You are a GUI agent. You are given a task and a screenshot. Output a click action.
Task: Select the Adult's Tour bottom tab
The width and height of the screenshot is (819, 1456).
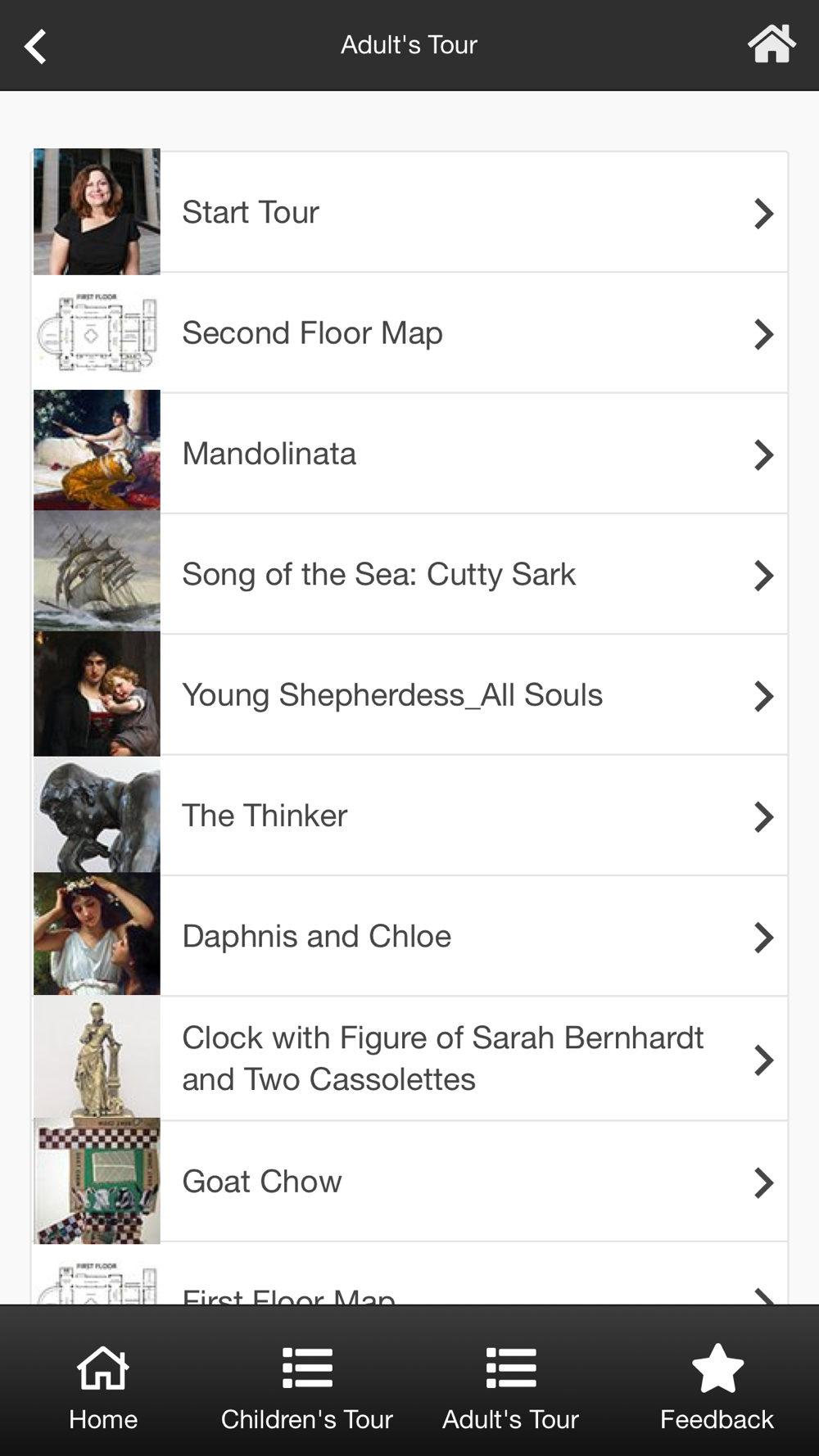pyautogui.click(x=511, y=1387)
